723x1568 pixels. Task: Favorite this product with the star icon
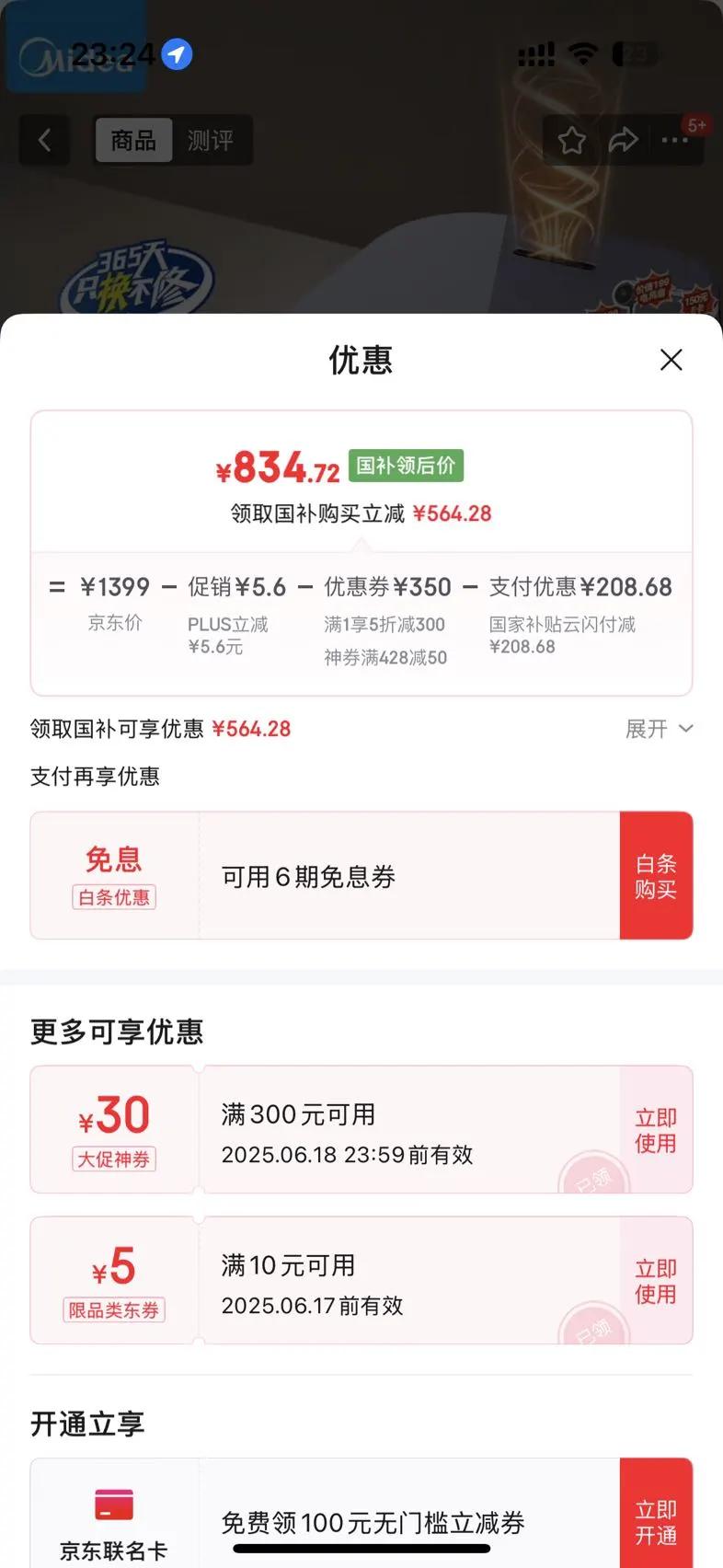pos(571,141)
